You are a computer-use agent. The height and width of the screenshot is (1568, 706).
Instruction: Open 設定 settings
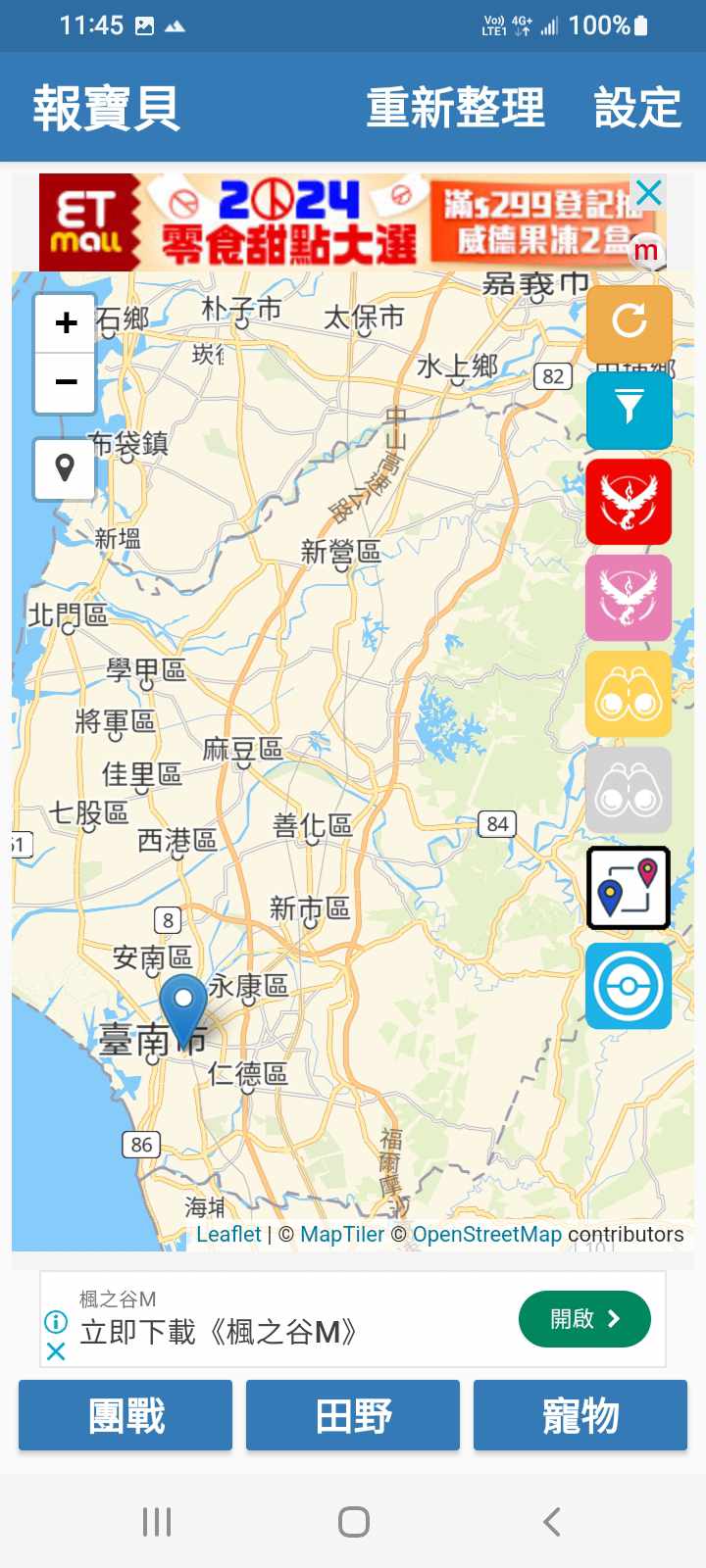tap(637, 108)
